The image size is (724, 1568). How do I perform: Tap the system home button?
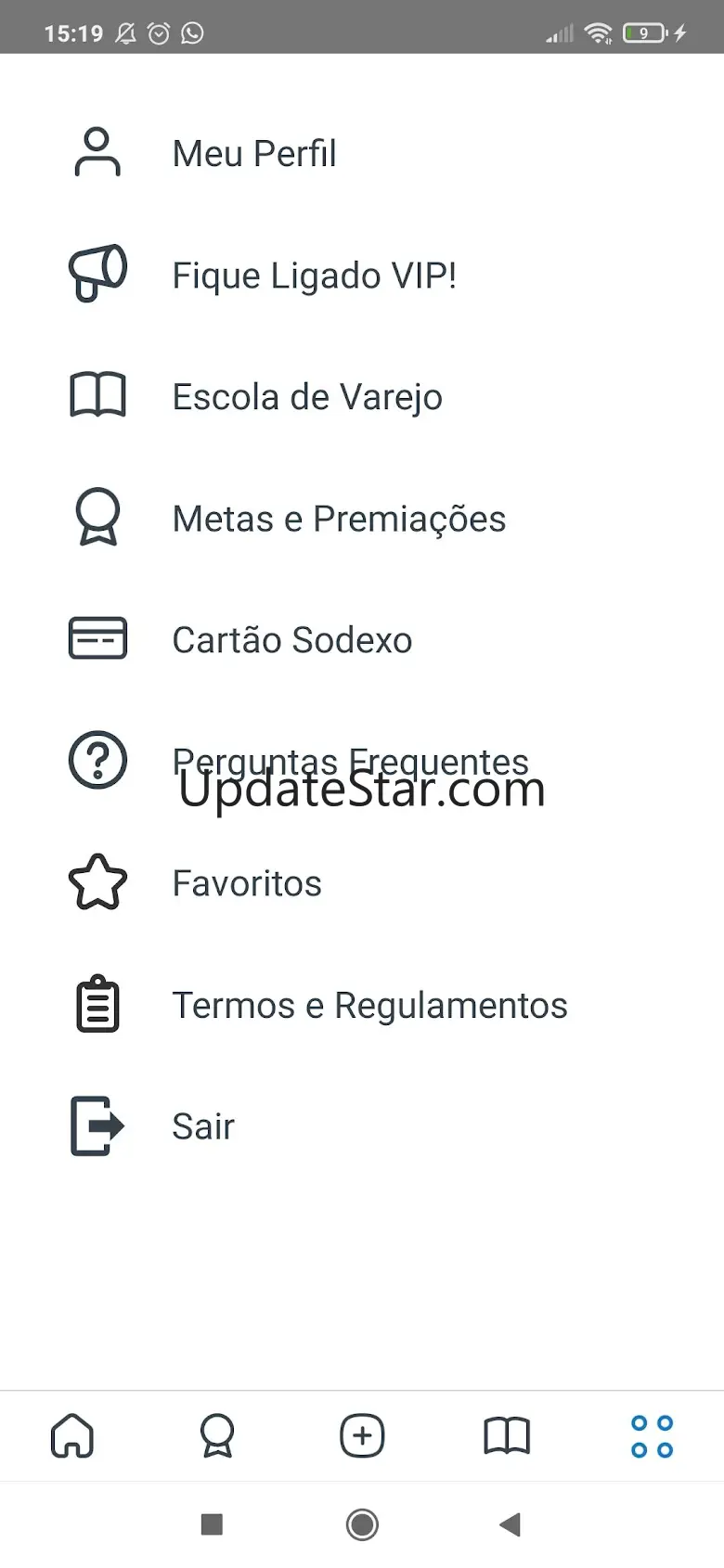(x=362, y=1524)
